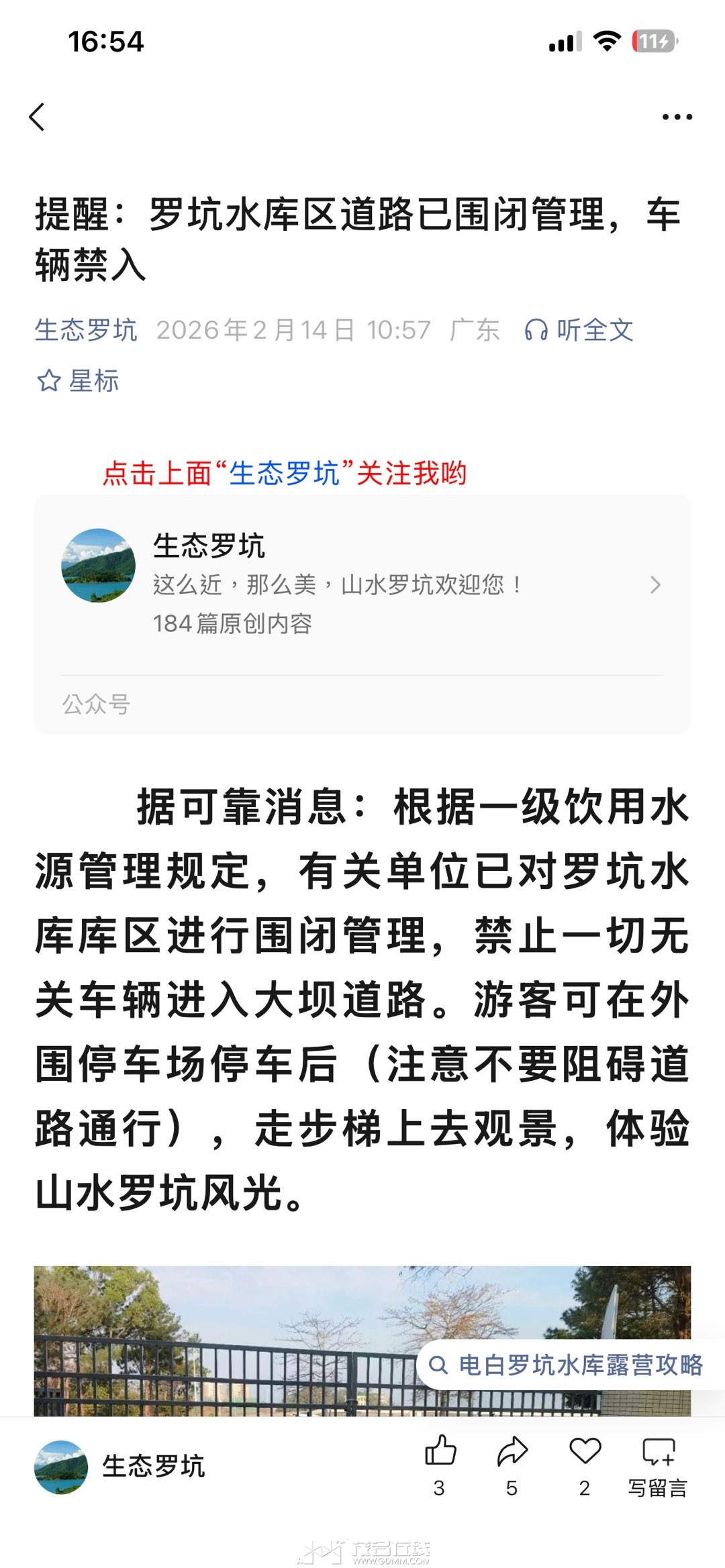Open the three-dot overflow menu

tap(677, 117)
